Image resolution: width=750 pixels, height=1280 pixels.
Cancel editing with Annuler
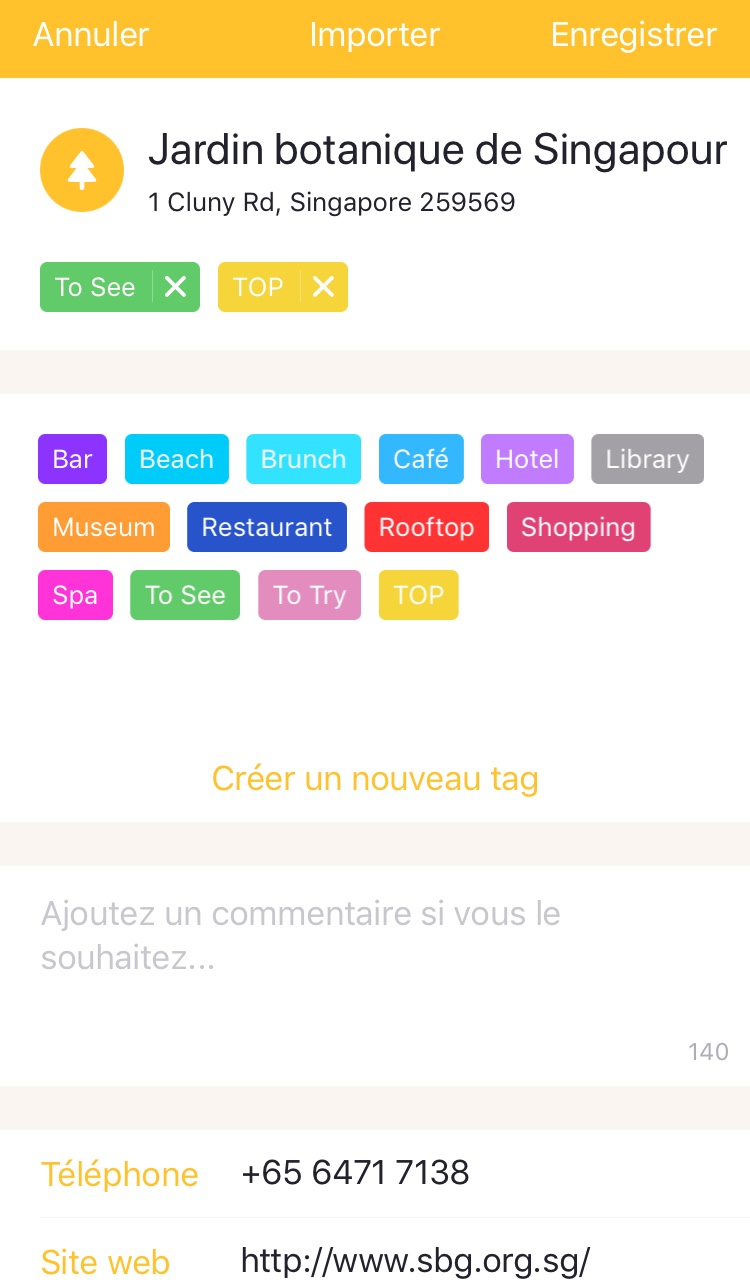coord(91,35)
